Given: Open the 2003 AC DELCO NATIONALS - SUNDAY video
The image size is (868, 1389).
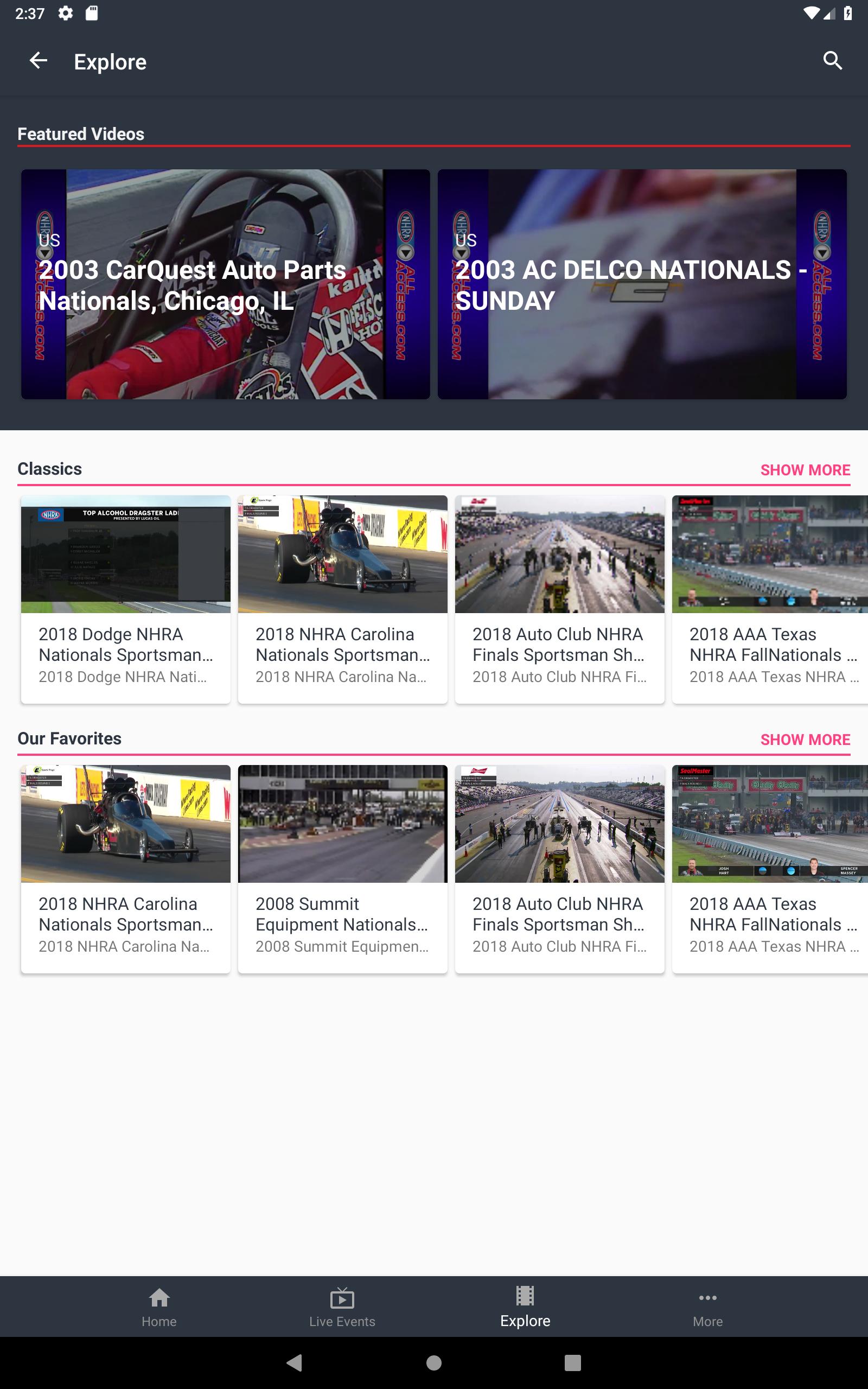Looking at the screenshot, I should point(641,284).
